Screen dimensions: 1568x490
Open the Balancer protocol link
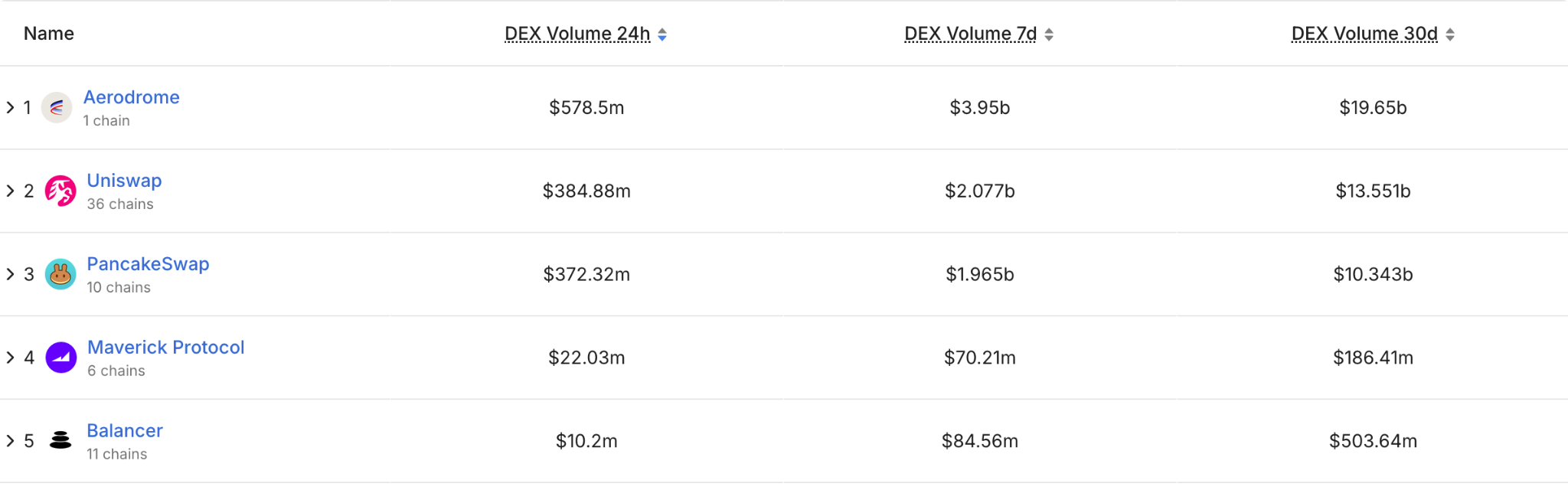[x=124, y=431]
